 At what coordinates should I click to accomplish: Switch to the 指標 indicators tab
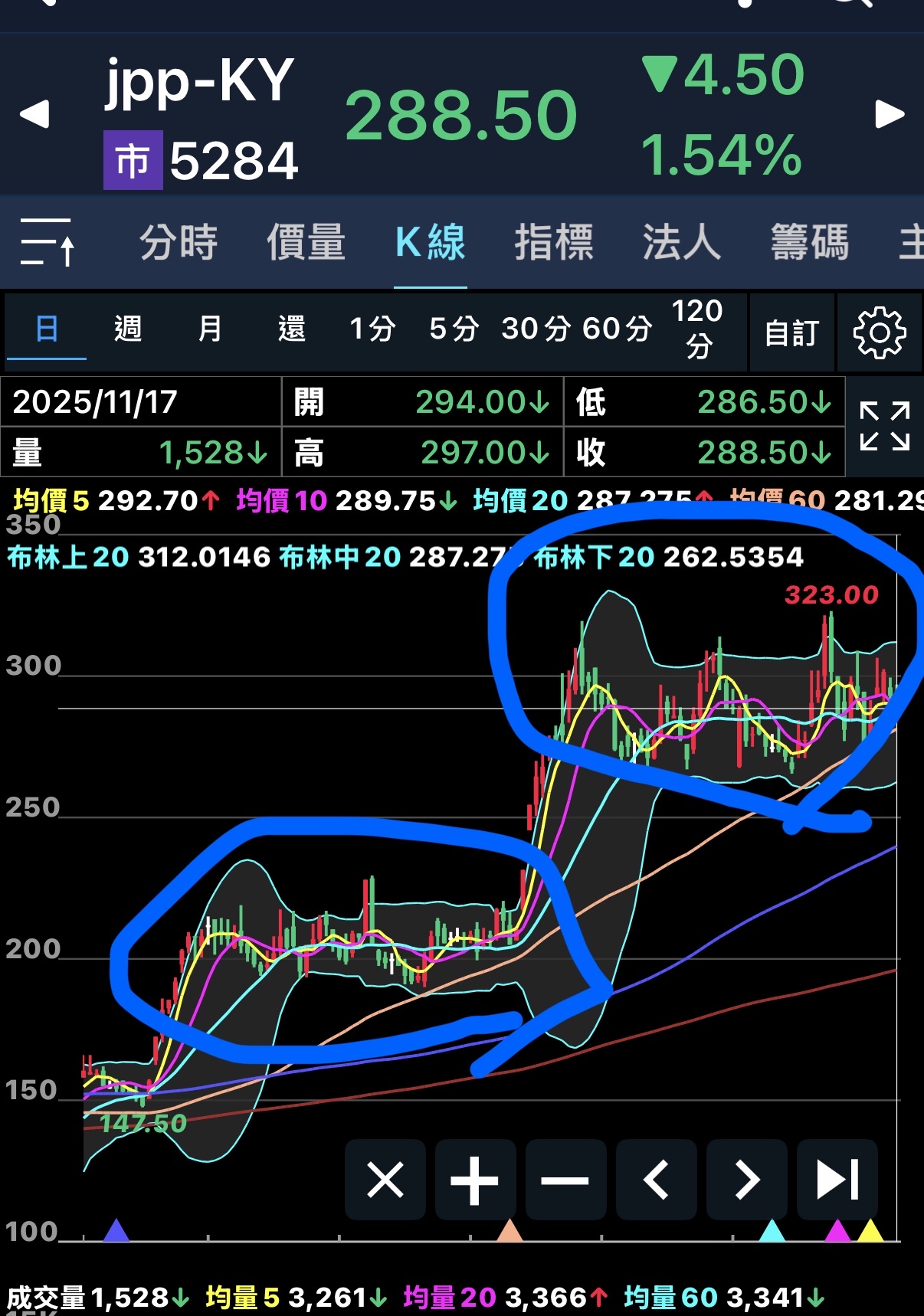coord(555,242)
